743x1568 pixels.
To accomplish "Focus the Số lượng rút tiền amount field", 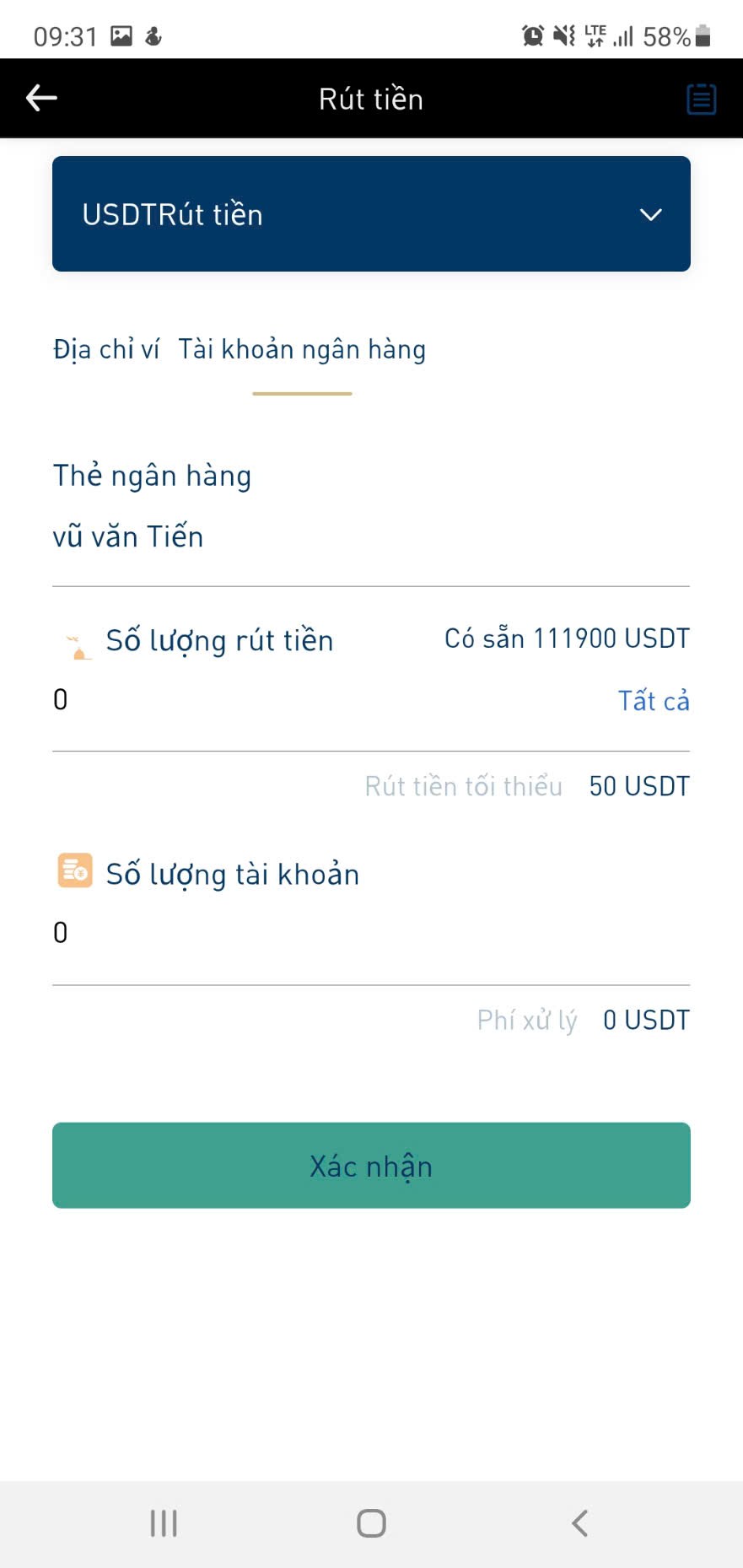I will click(320, 700).
